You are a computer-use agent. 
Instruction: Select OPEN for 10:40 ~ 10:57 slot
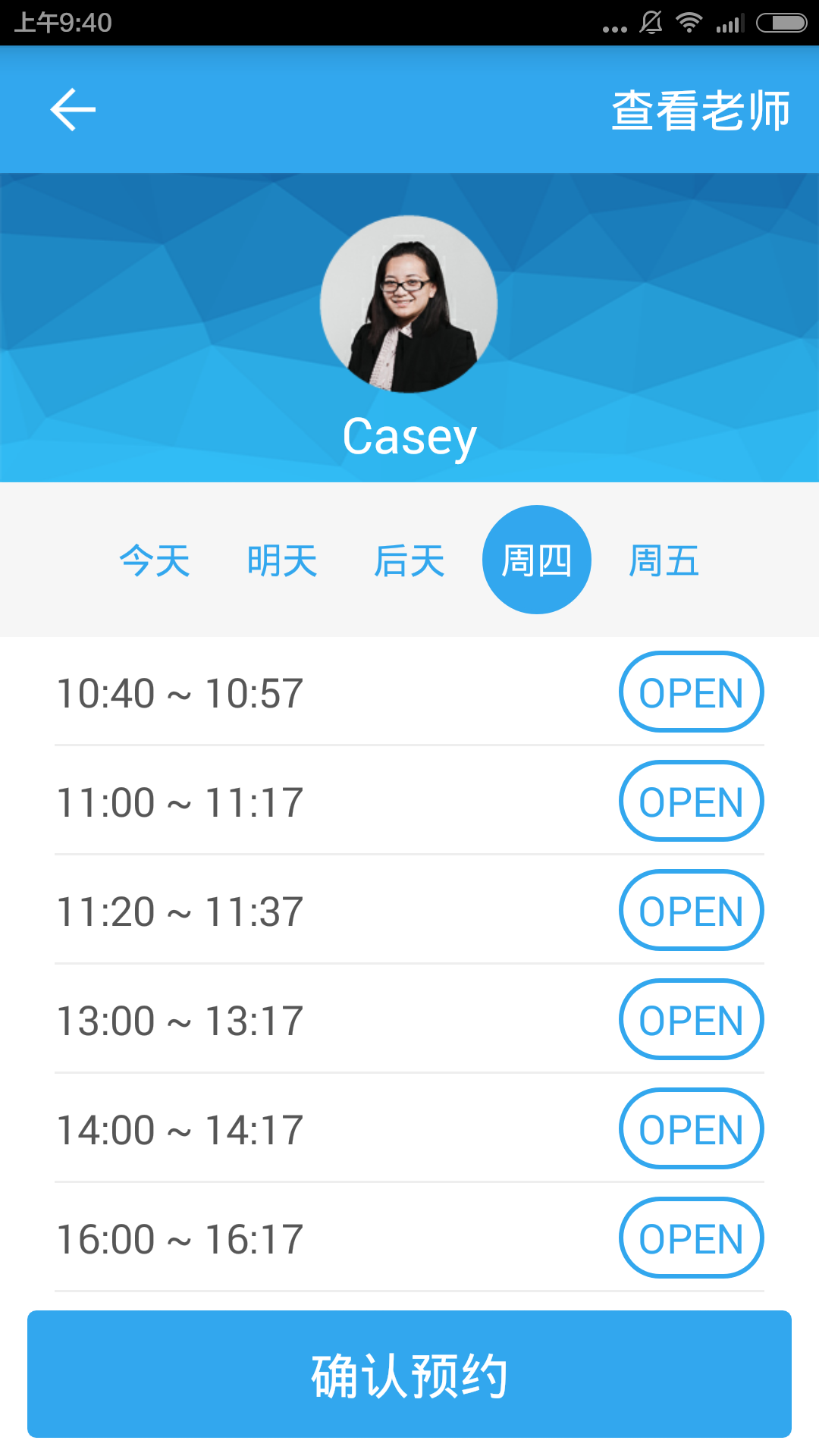click(691, 692)
